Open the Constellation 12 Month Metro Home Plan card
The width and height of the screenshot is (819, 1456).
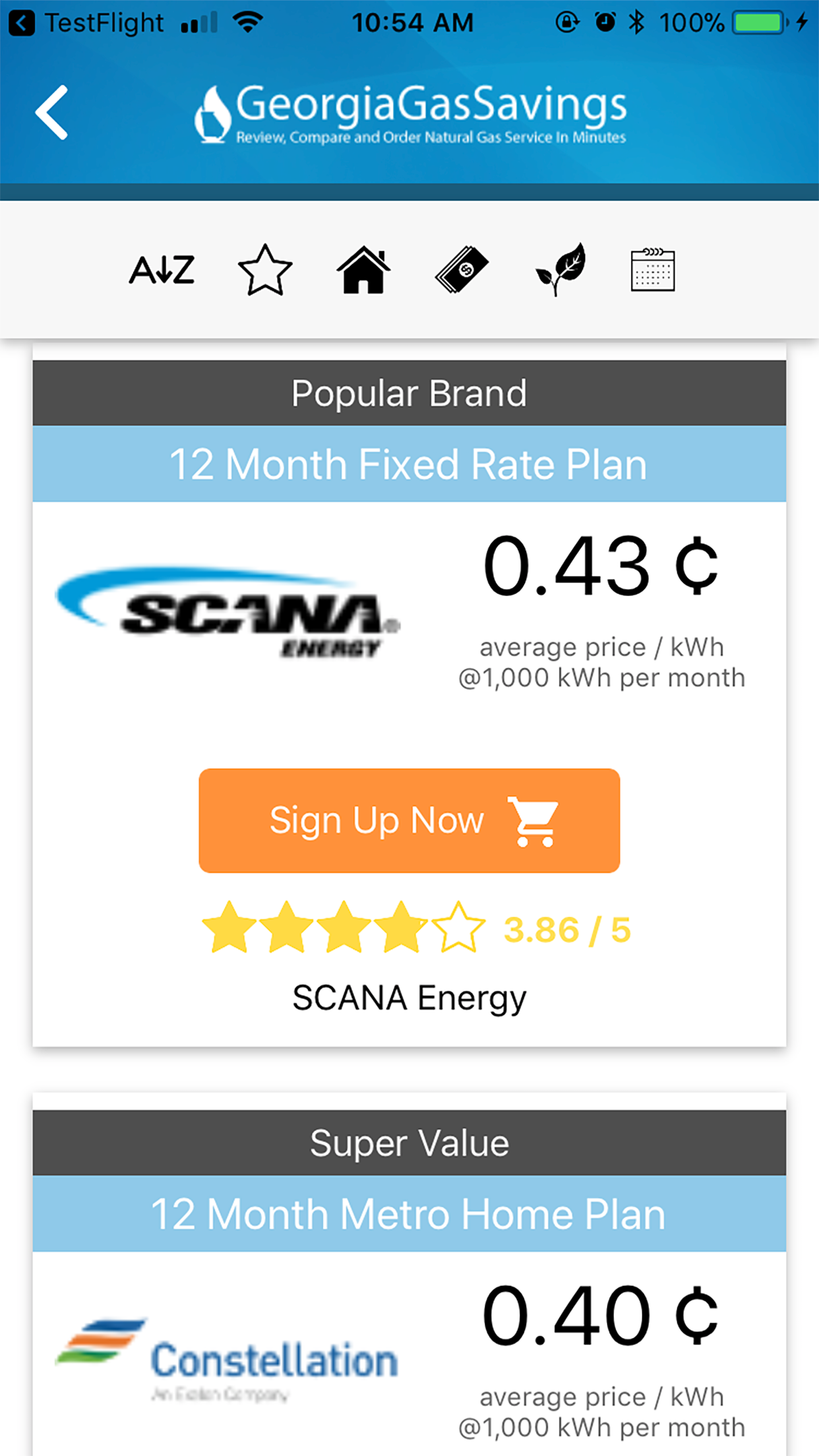pyautogui.click(x=409, y=1213)
